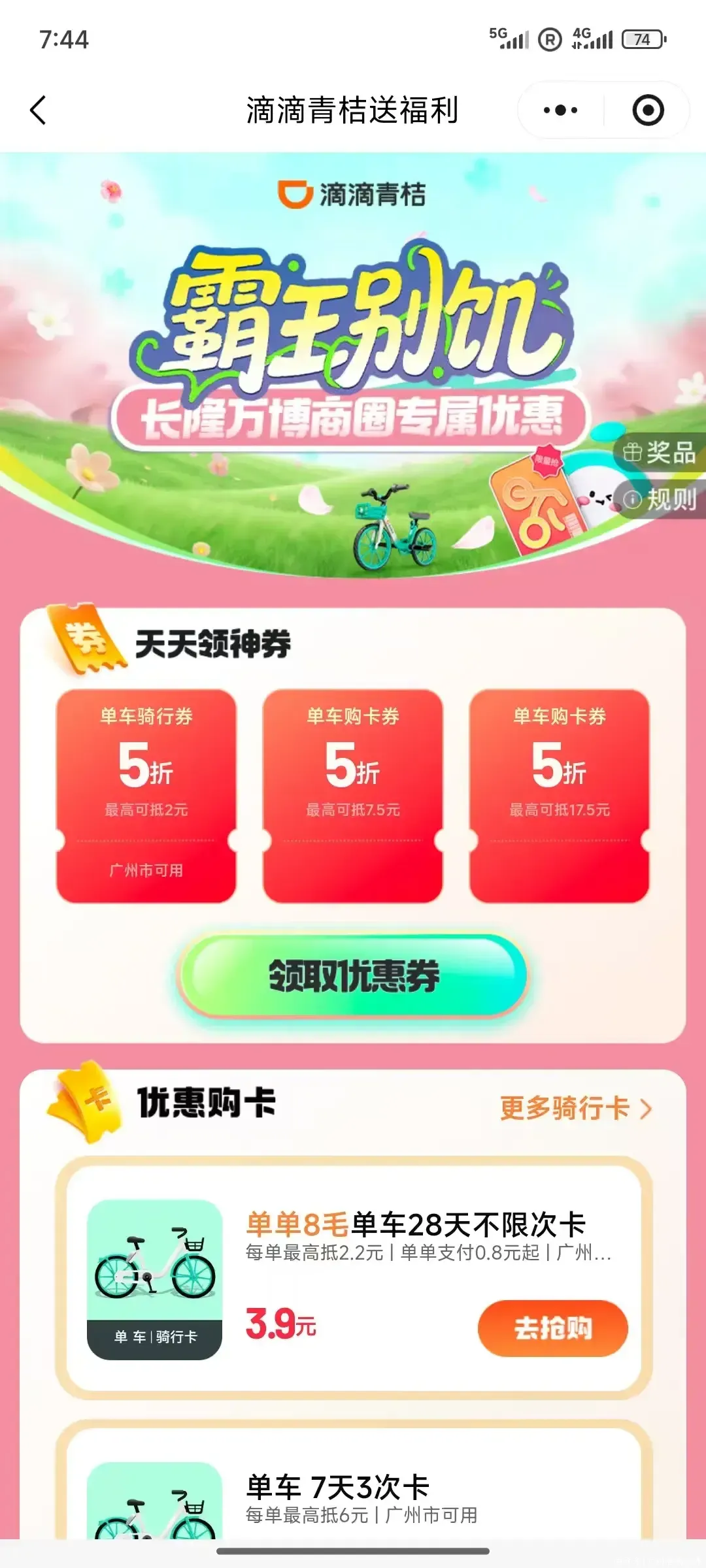Select the 单车骑行券 5折 coupon
The width and height of the screenshot is (706, 1568).
[146, 796]
